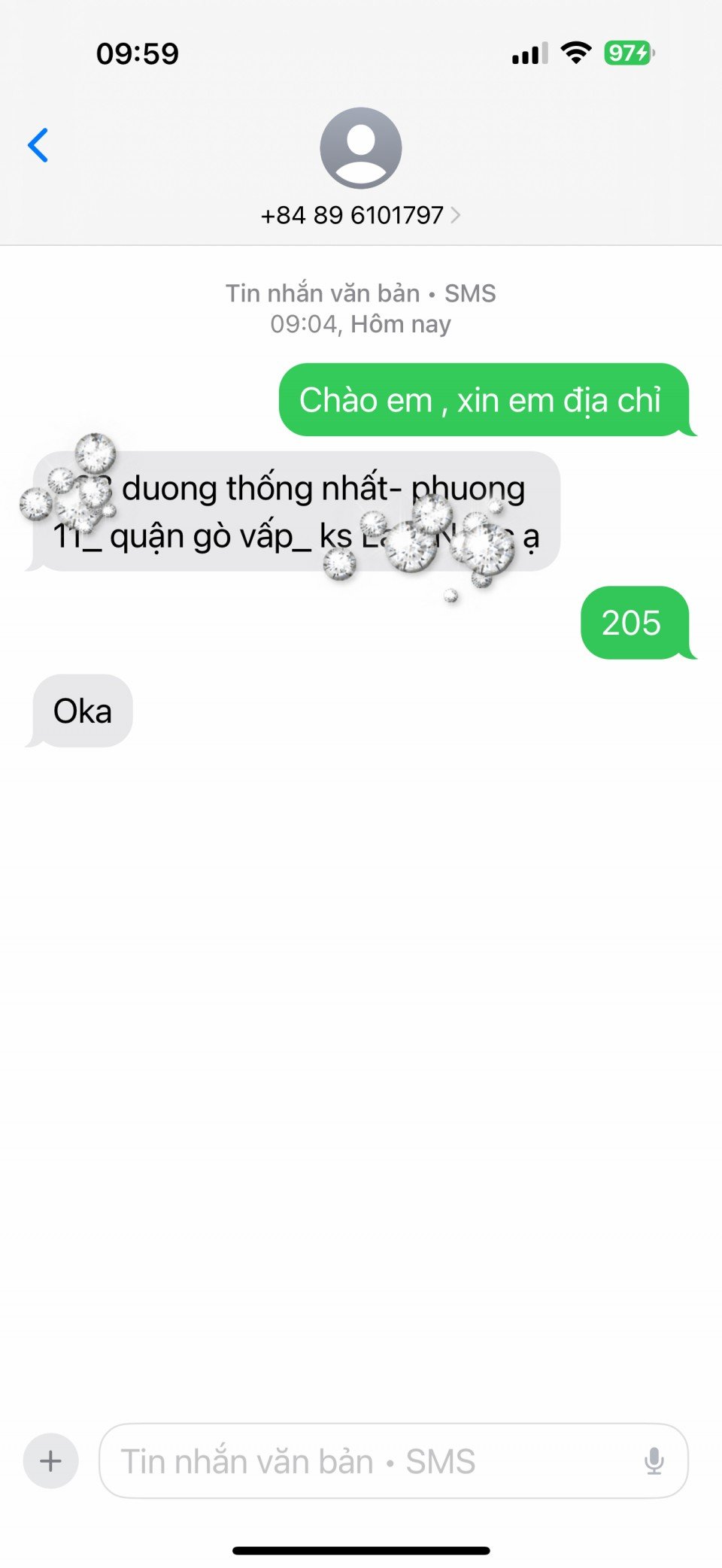
Task: Go back to the messages list
Action: click(38, 145)
